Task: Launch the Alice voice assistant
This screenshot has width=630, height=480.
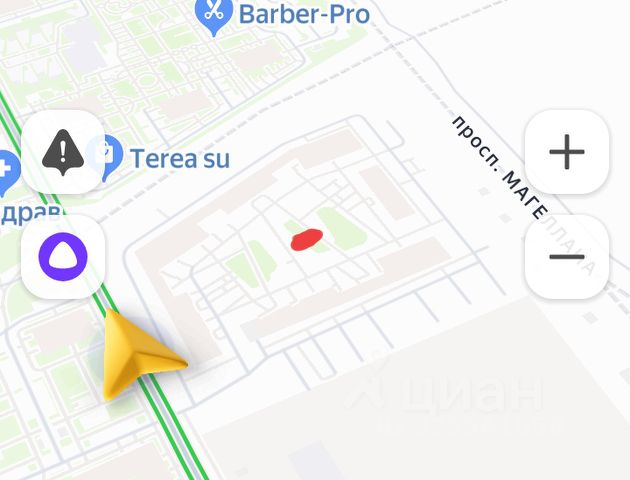Action: click(62, 257)
